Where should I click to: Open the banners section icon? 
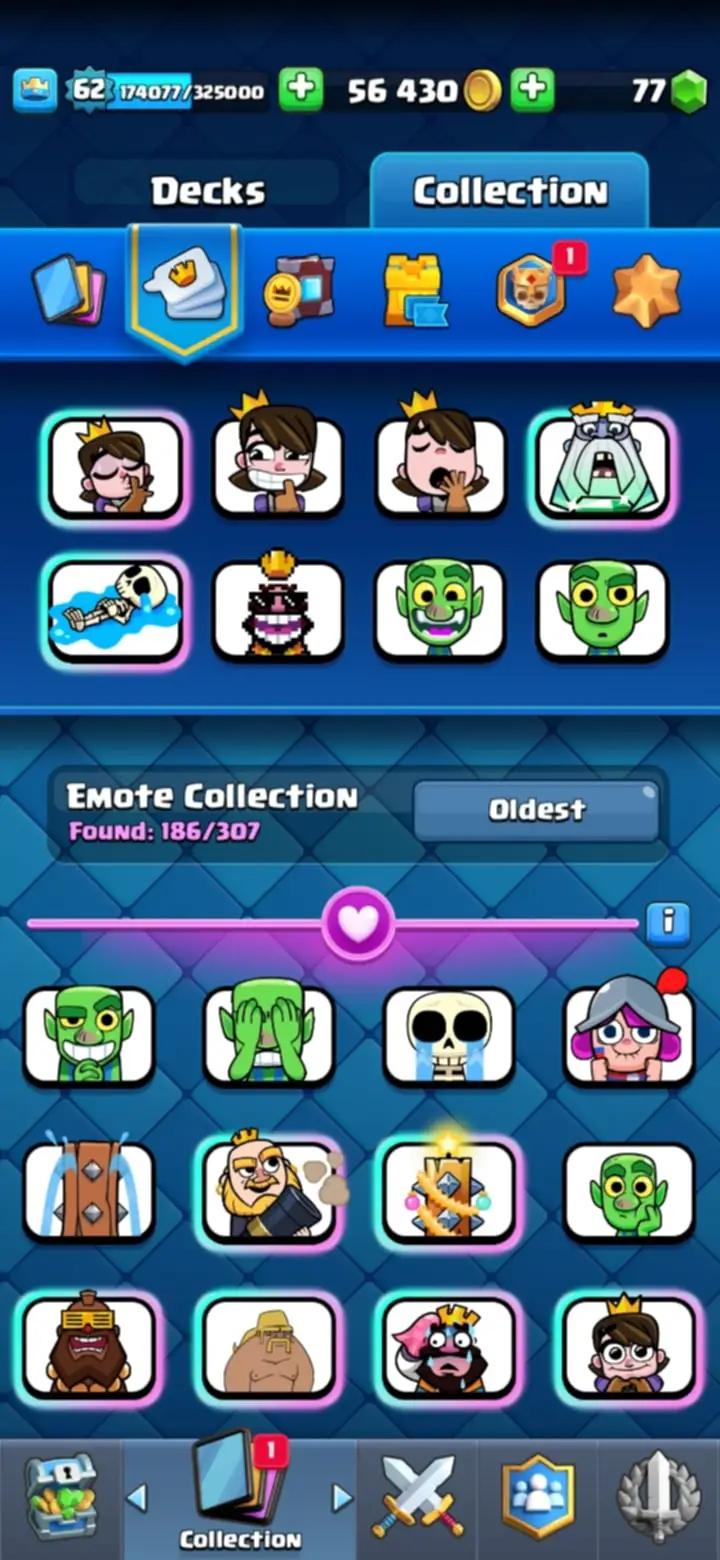pos(299,291)
